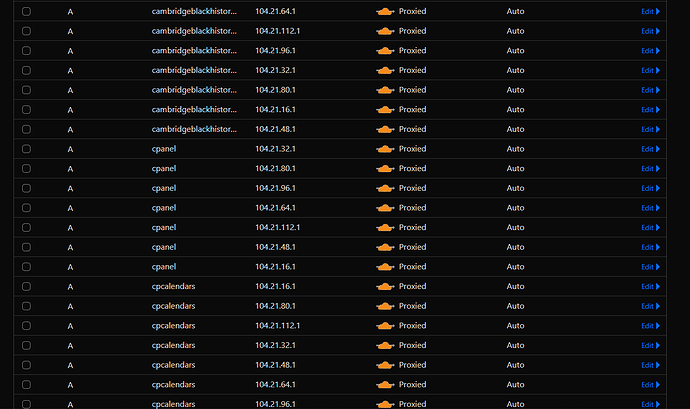This screenshot has width=690, height=409.
Task: Select the cambridgeblackhistor 104.21.48.1 row checkbox
Action: pos(26,129)
